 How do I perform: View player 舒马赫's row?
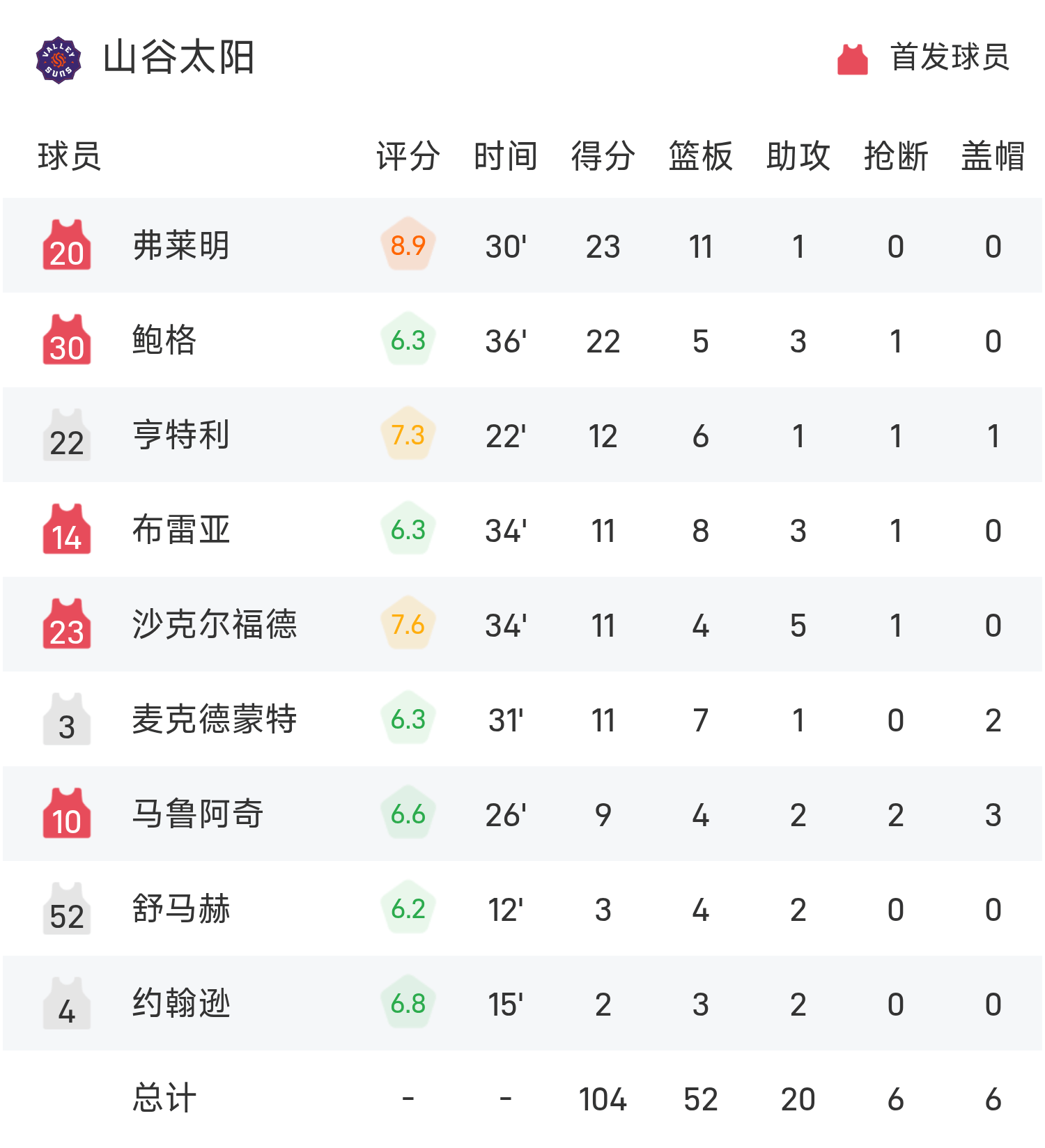pos(181,909)
